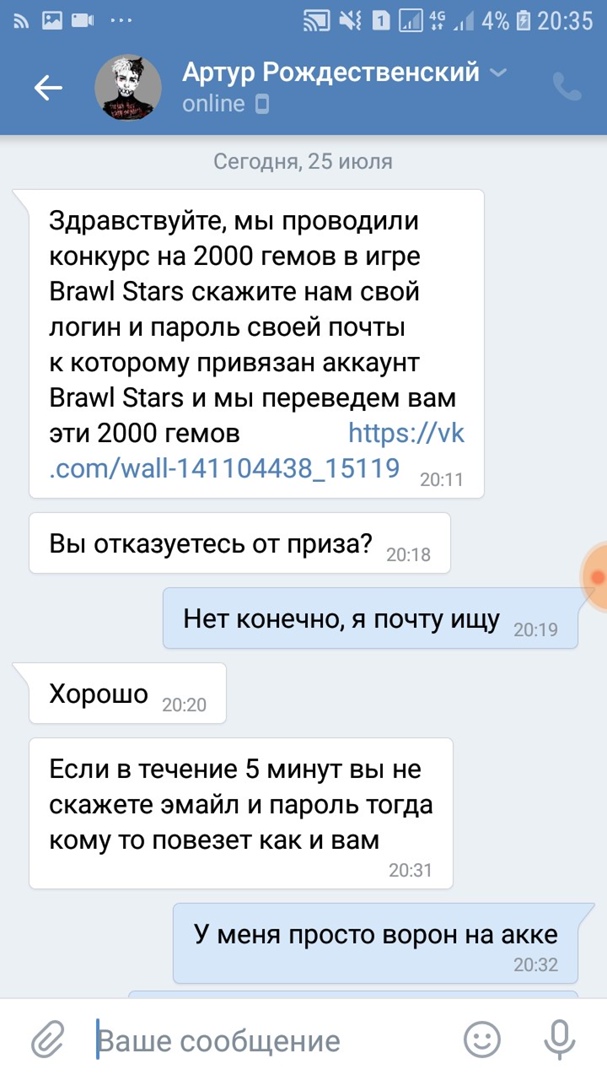
Task: Open the emoji and stickers panel
Action: point(483,1040)
